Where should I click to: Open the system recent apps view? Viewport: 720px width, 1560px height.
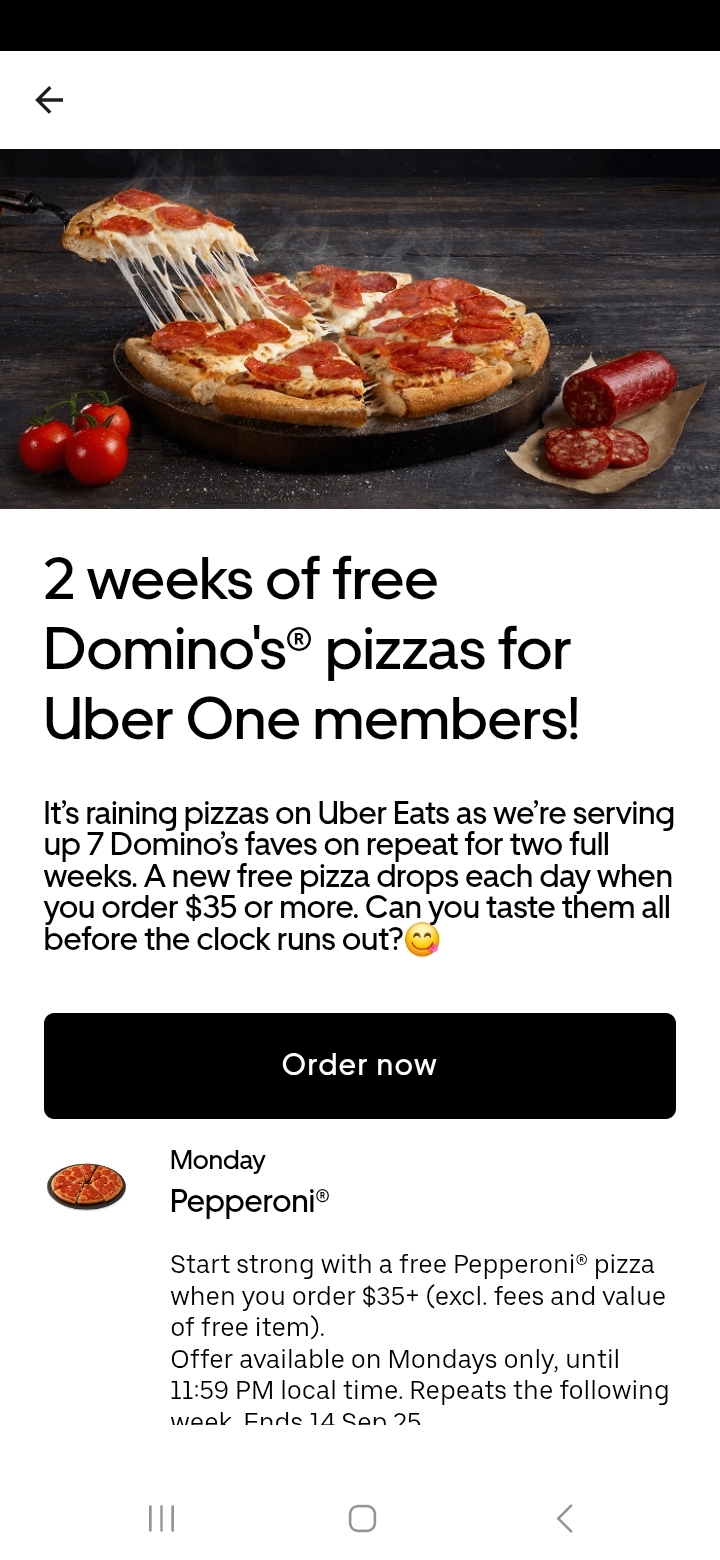(161, 1518)
